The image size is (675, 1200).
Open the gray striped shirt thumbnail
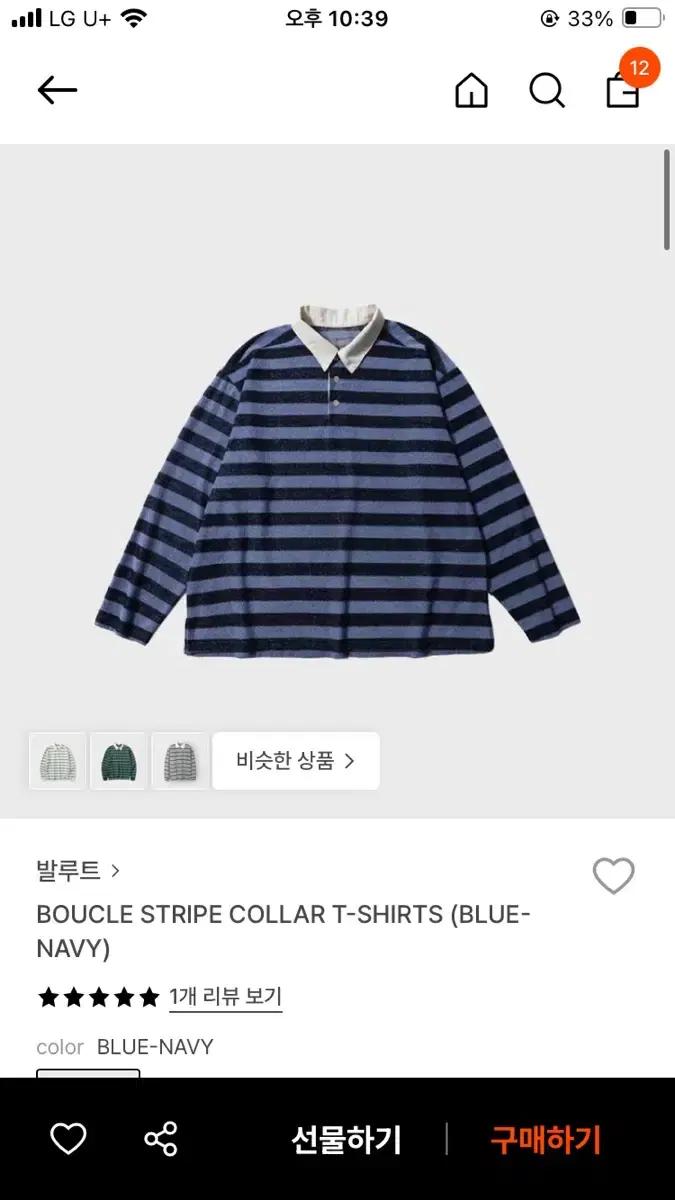[180, 762]
